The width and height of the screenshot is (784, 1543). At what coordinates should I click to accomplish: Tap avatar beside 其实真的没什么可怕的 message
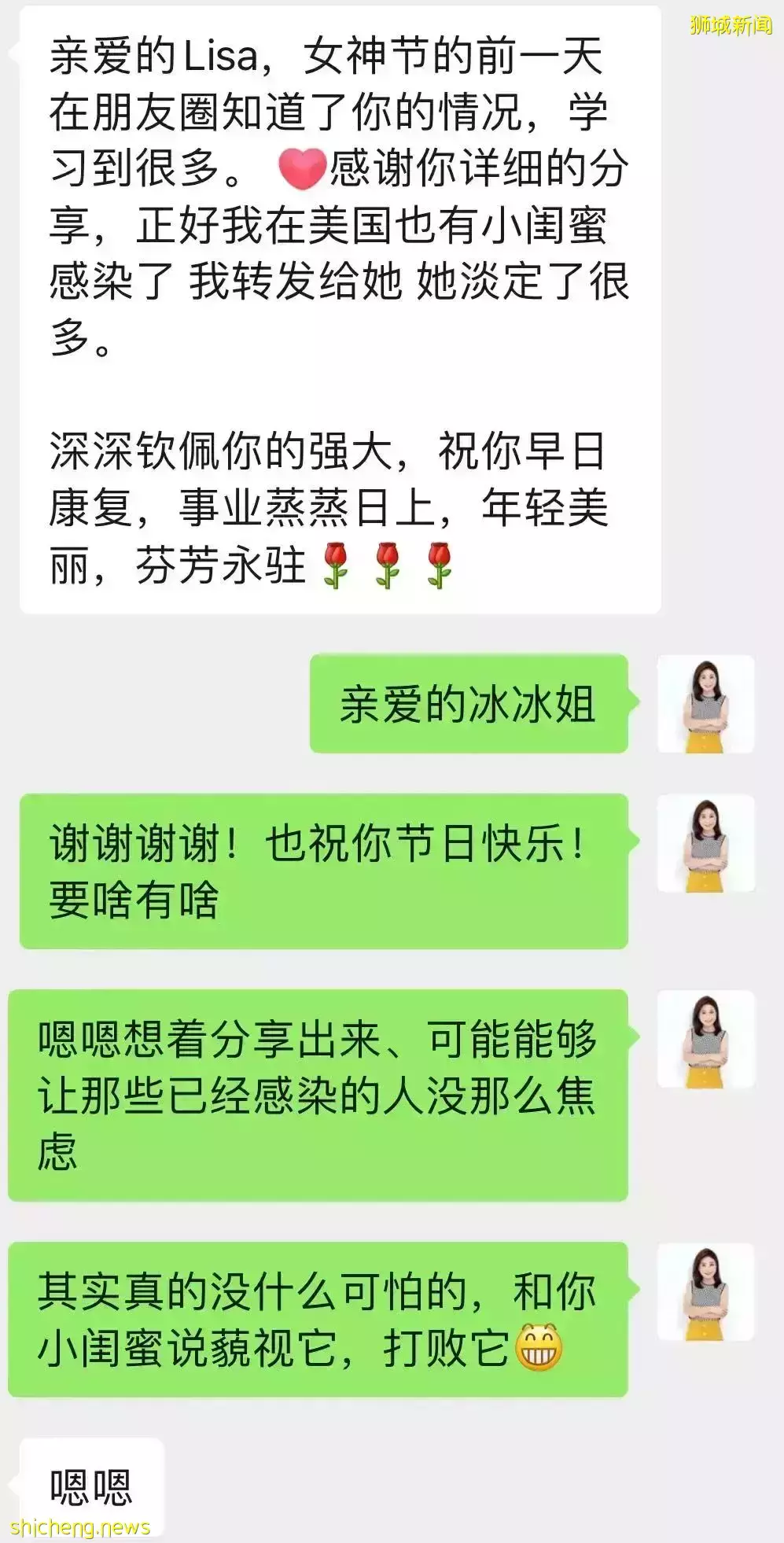pos(705,1291)
